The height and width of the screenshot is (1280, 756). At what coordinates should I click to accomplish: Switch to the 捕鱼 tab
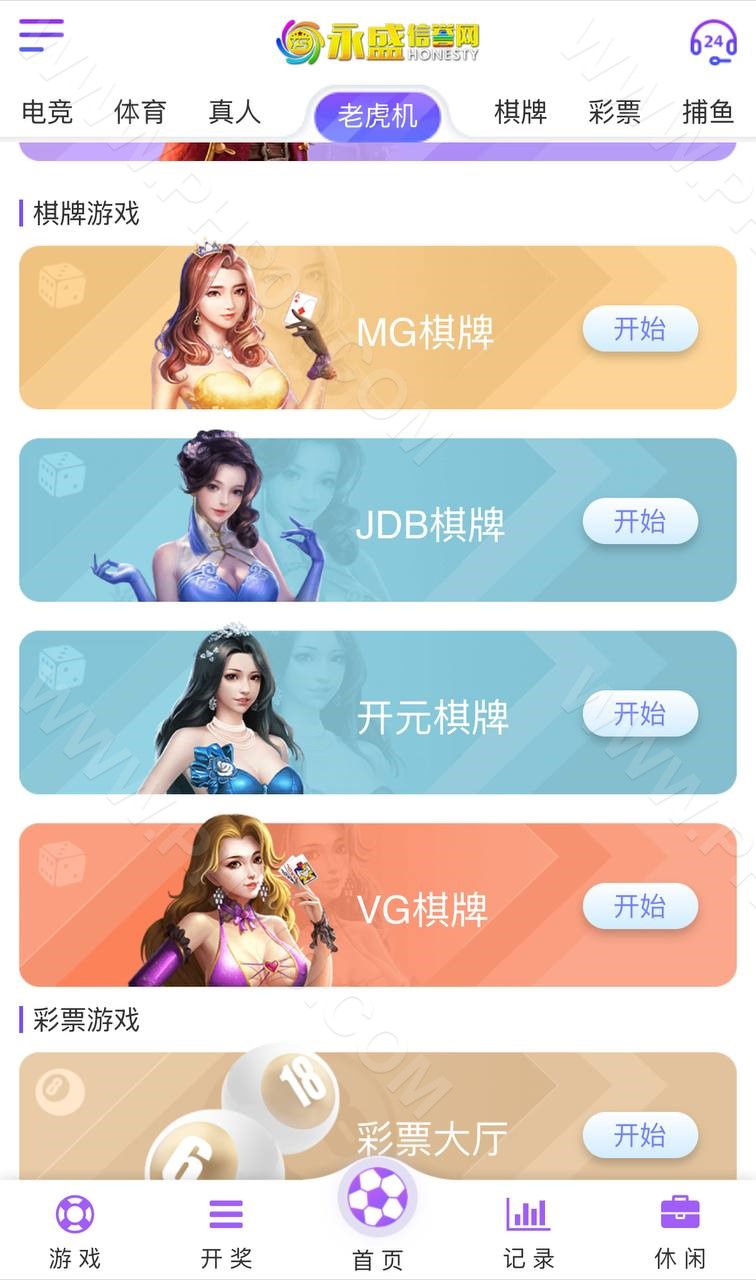click(x=708, y=112)
